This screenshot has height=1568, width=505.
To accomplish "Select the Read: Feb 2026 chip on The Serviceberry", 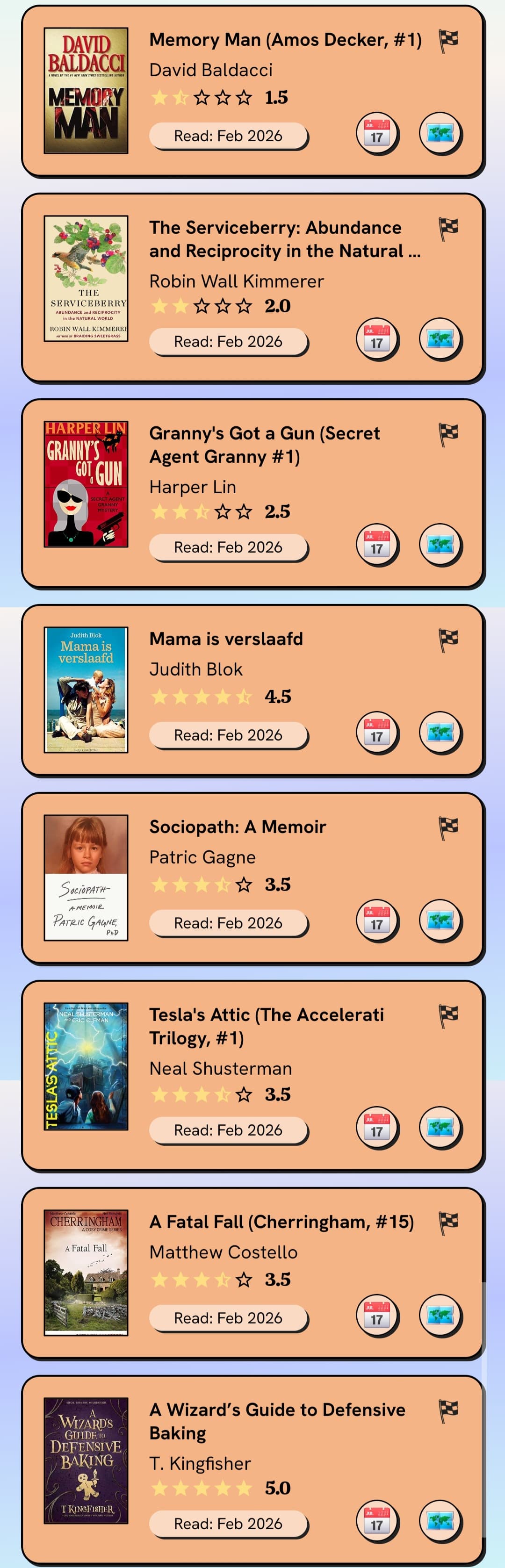I will click(229, 341).
